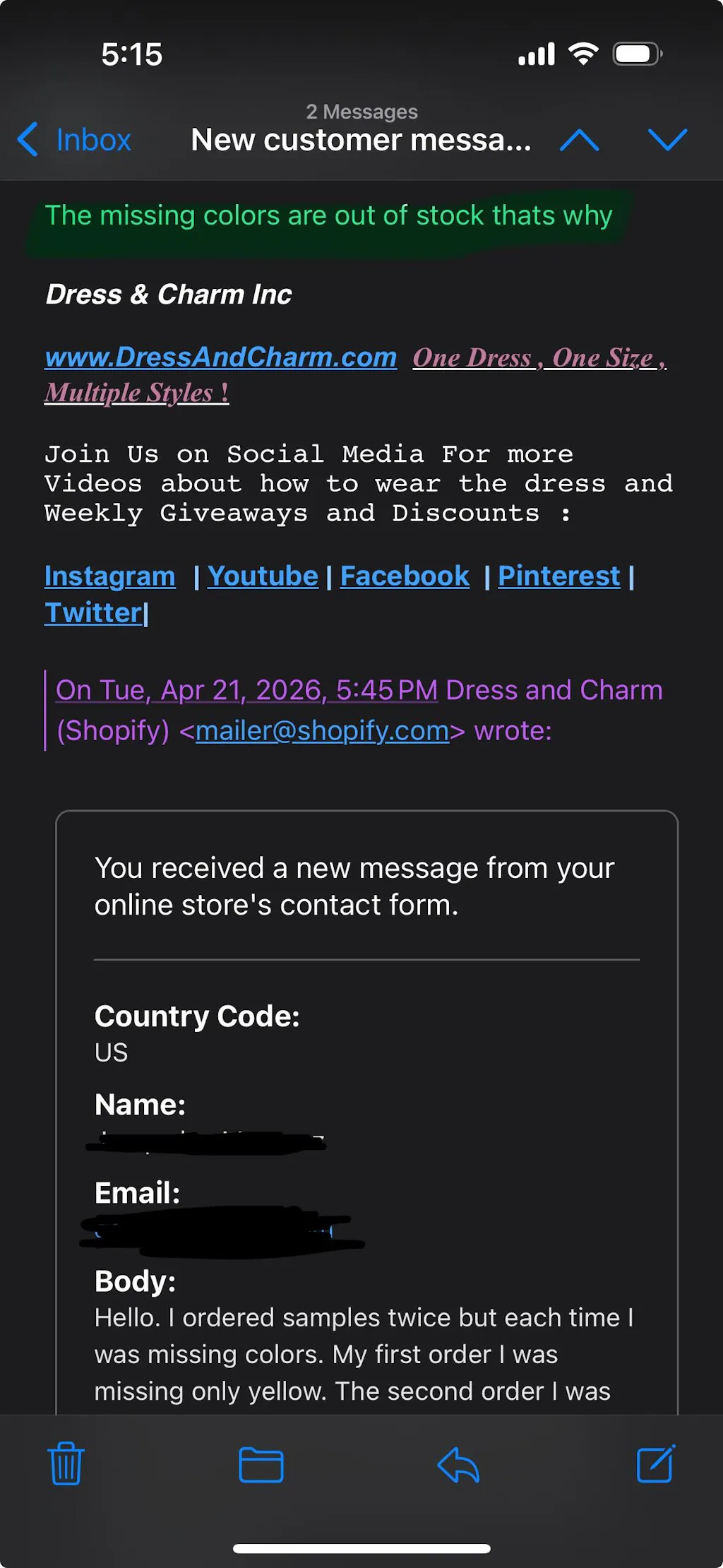This screenshot has width=723, height=1568.
Task: Open the Twitter link
Action: coord(93,613)
